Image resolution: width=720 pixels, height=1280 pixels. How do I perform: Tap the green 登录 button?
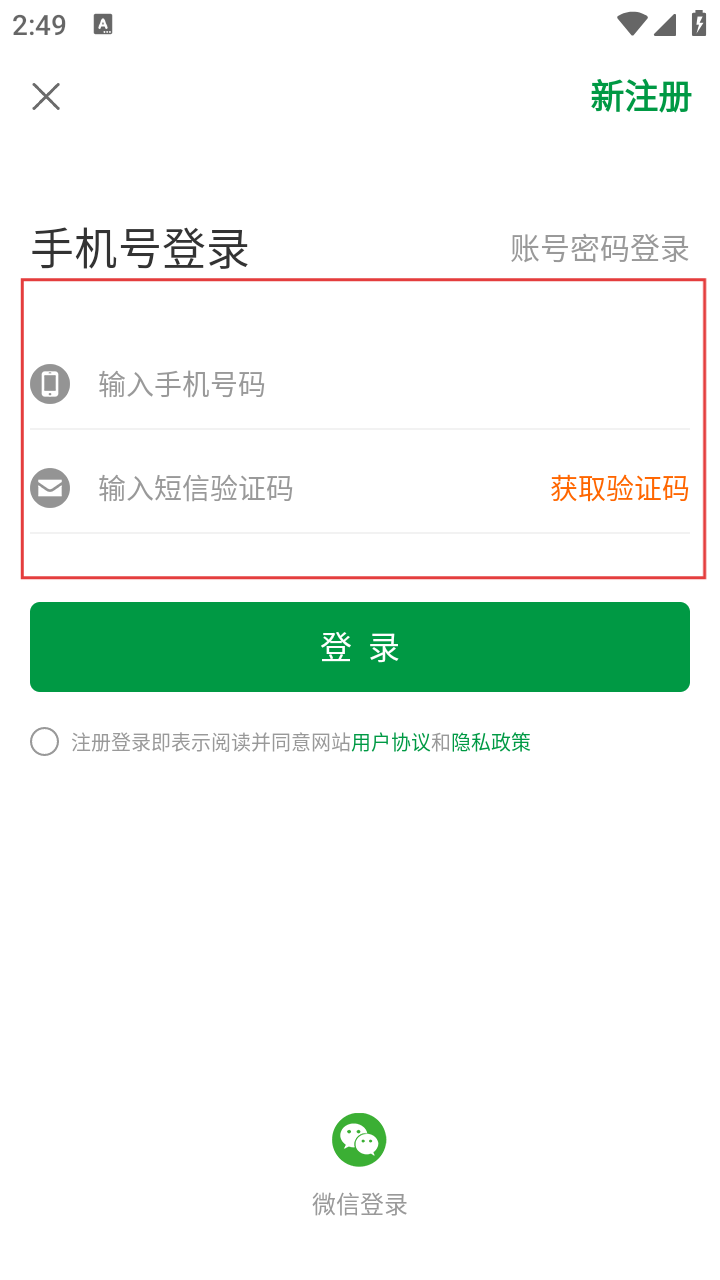360,647
